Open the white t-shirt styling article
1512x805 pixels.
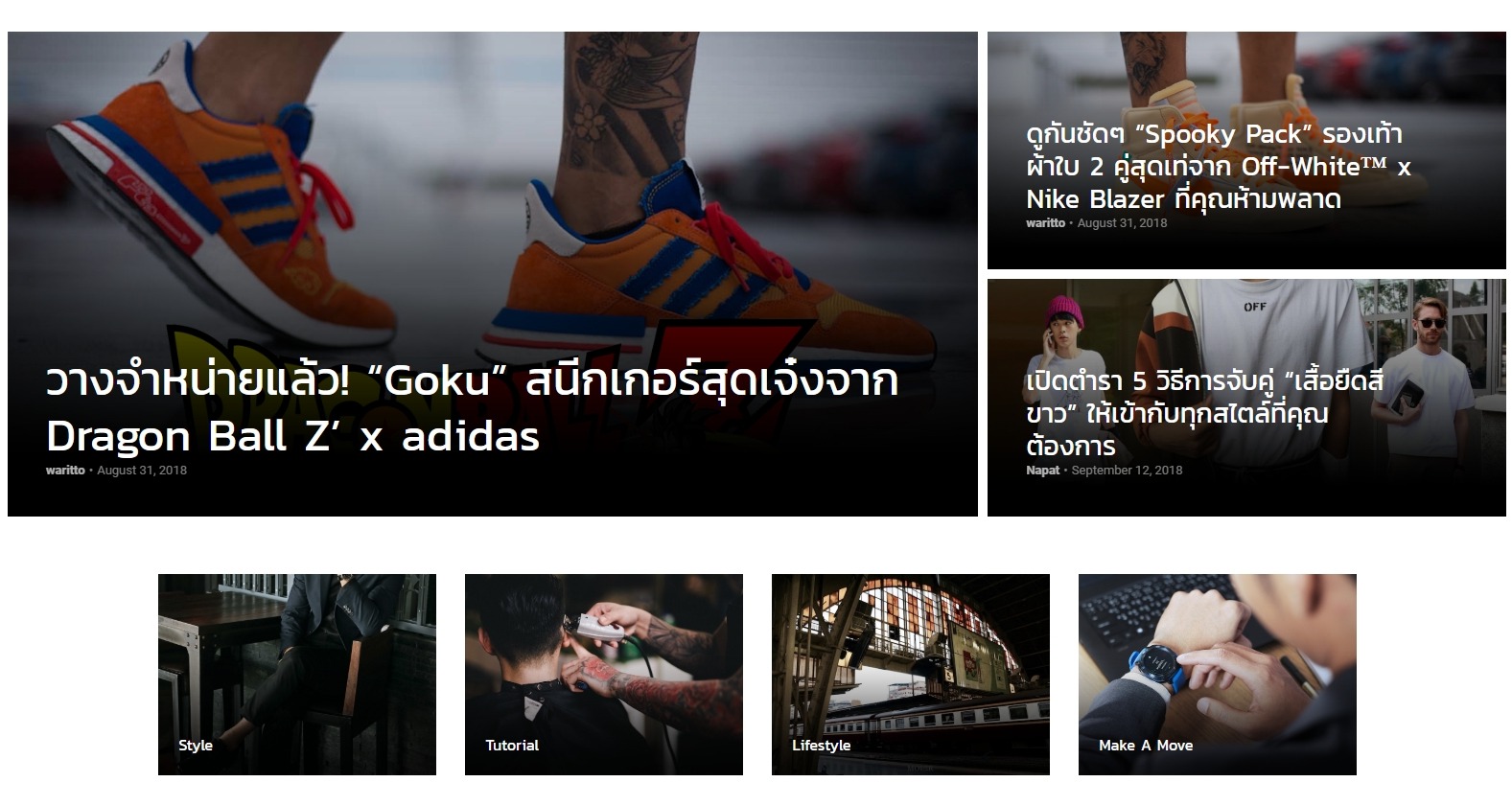(x=1204, y=414)
